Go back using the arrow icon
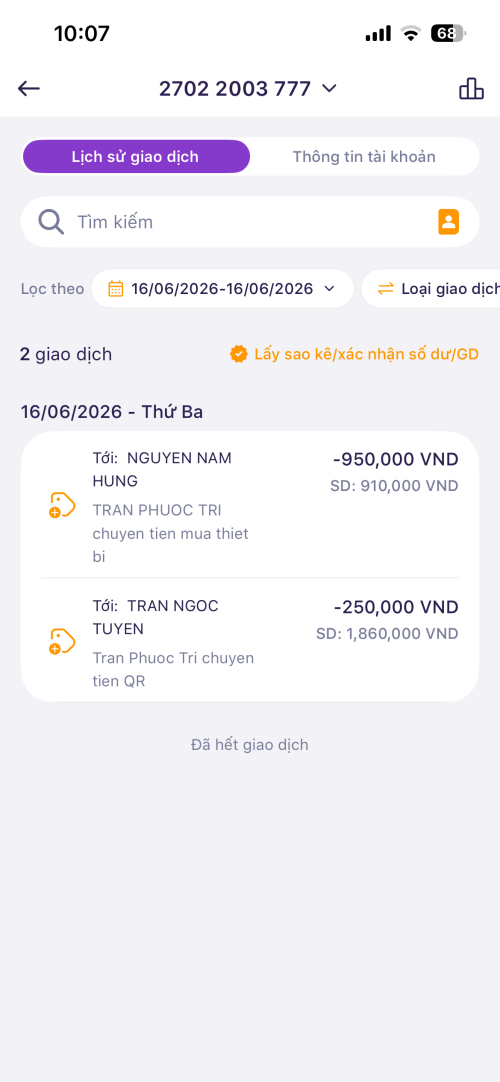 (29, 88)
